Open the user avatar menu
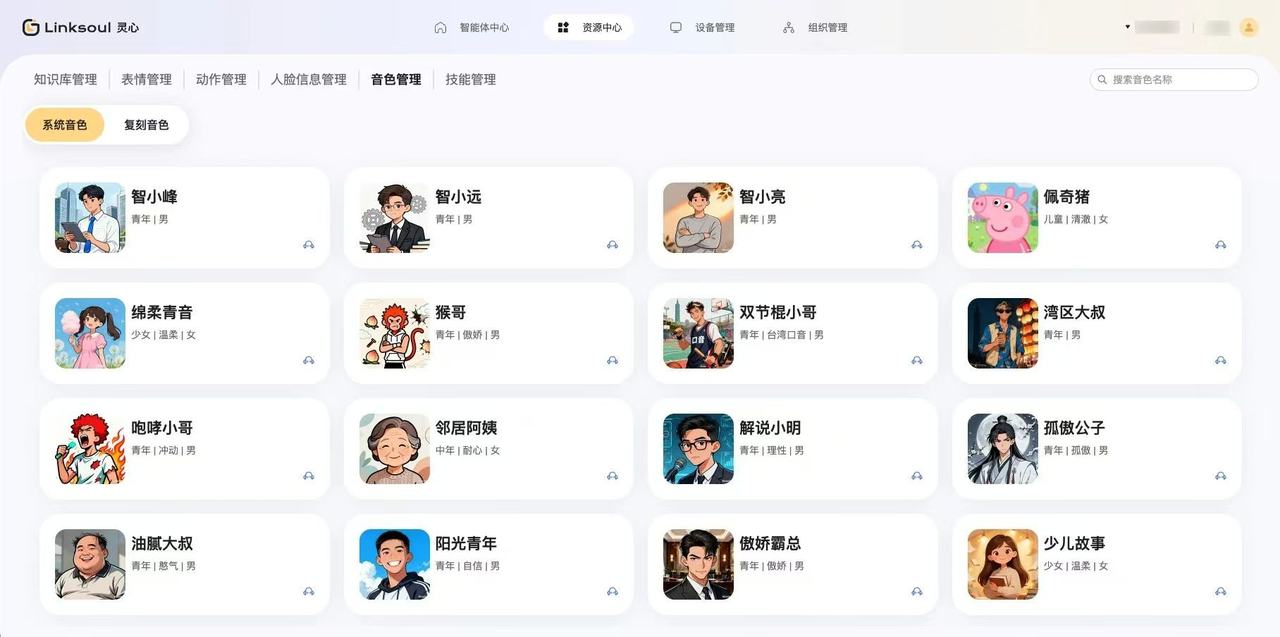This screenshot has height=637, width=1280. 1248,28
